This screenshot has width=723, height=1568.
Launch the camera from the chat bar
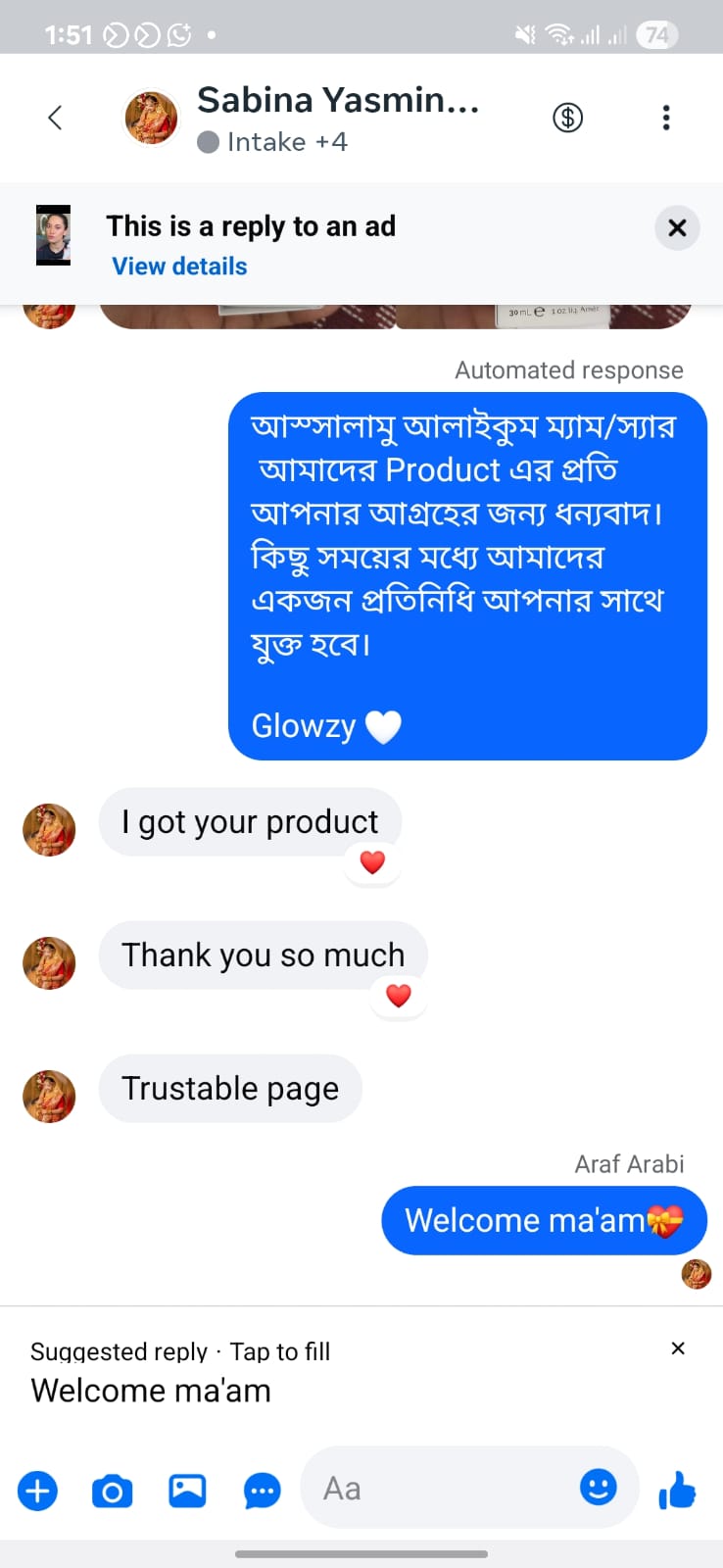click(113, 1491)
